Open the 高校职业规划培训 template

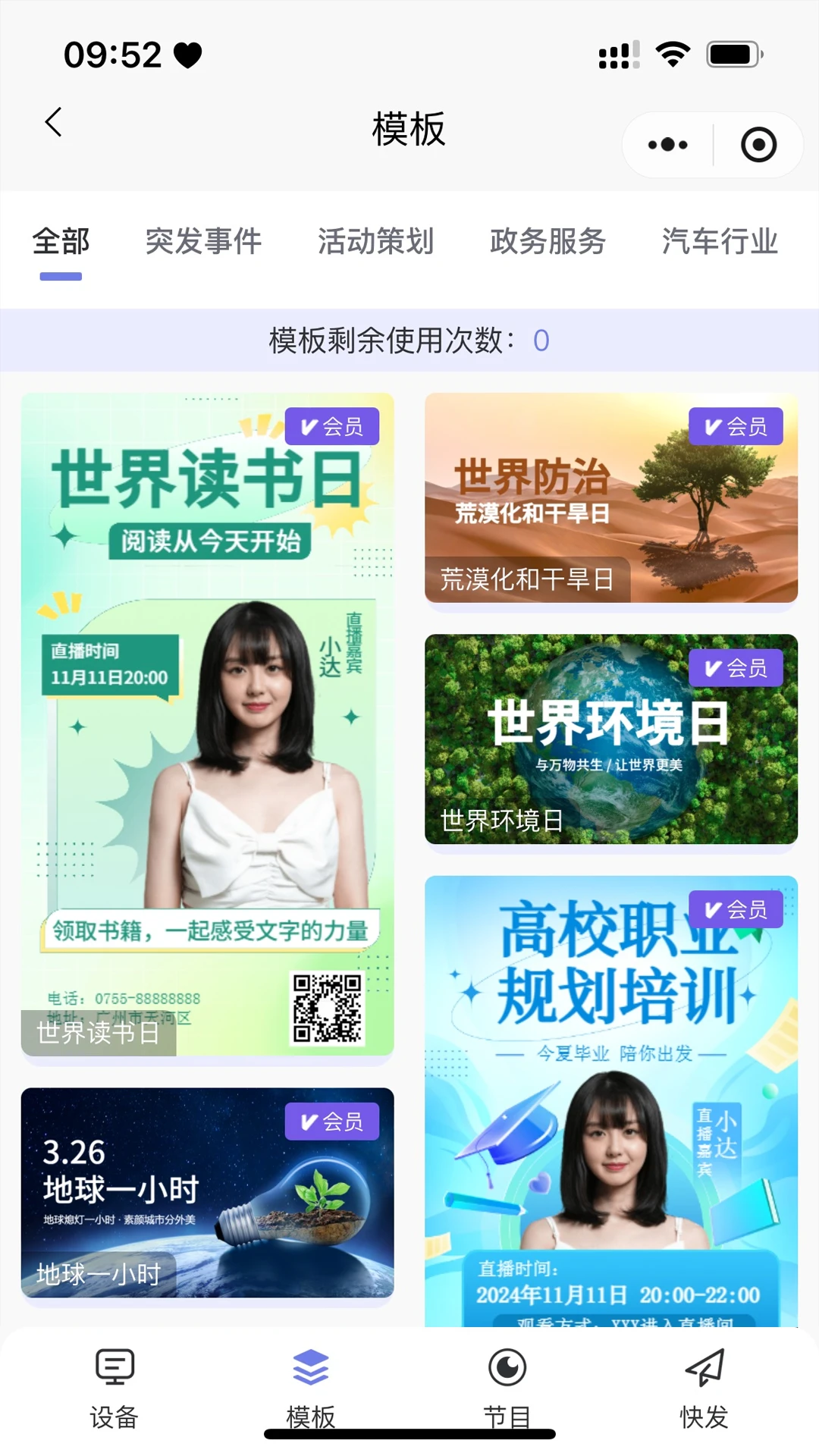point(611,1101)
